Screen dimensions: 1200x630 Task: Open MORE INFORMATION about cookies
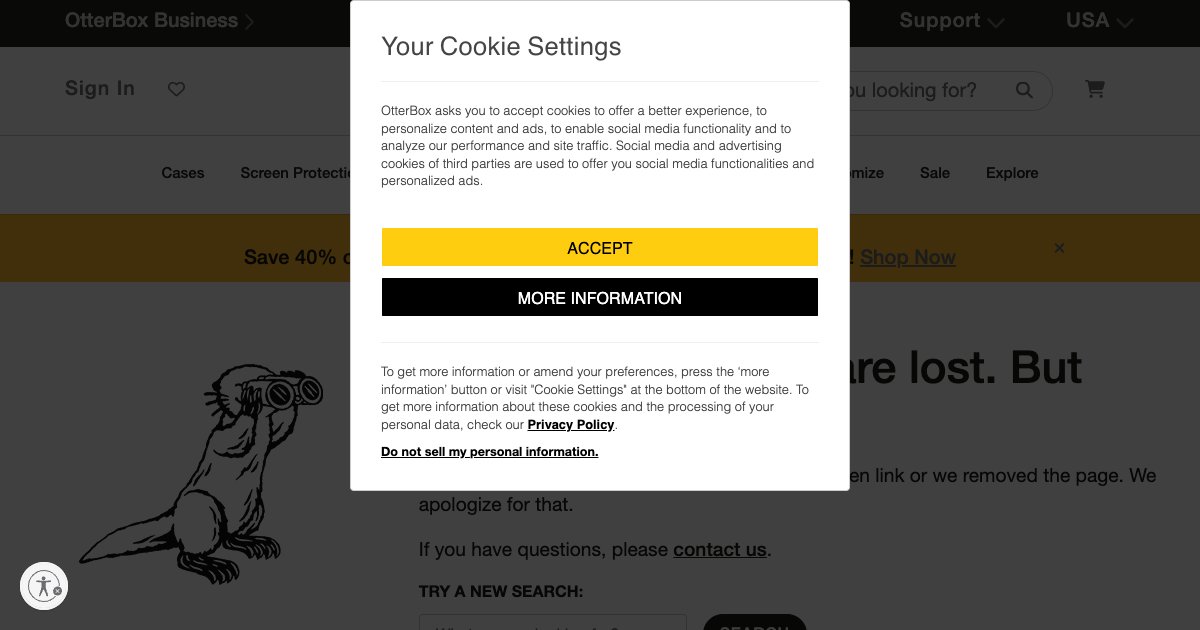pyautogui.click(x=599, y=297)
